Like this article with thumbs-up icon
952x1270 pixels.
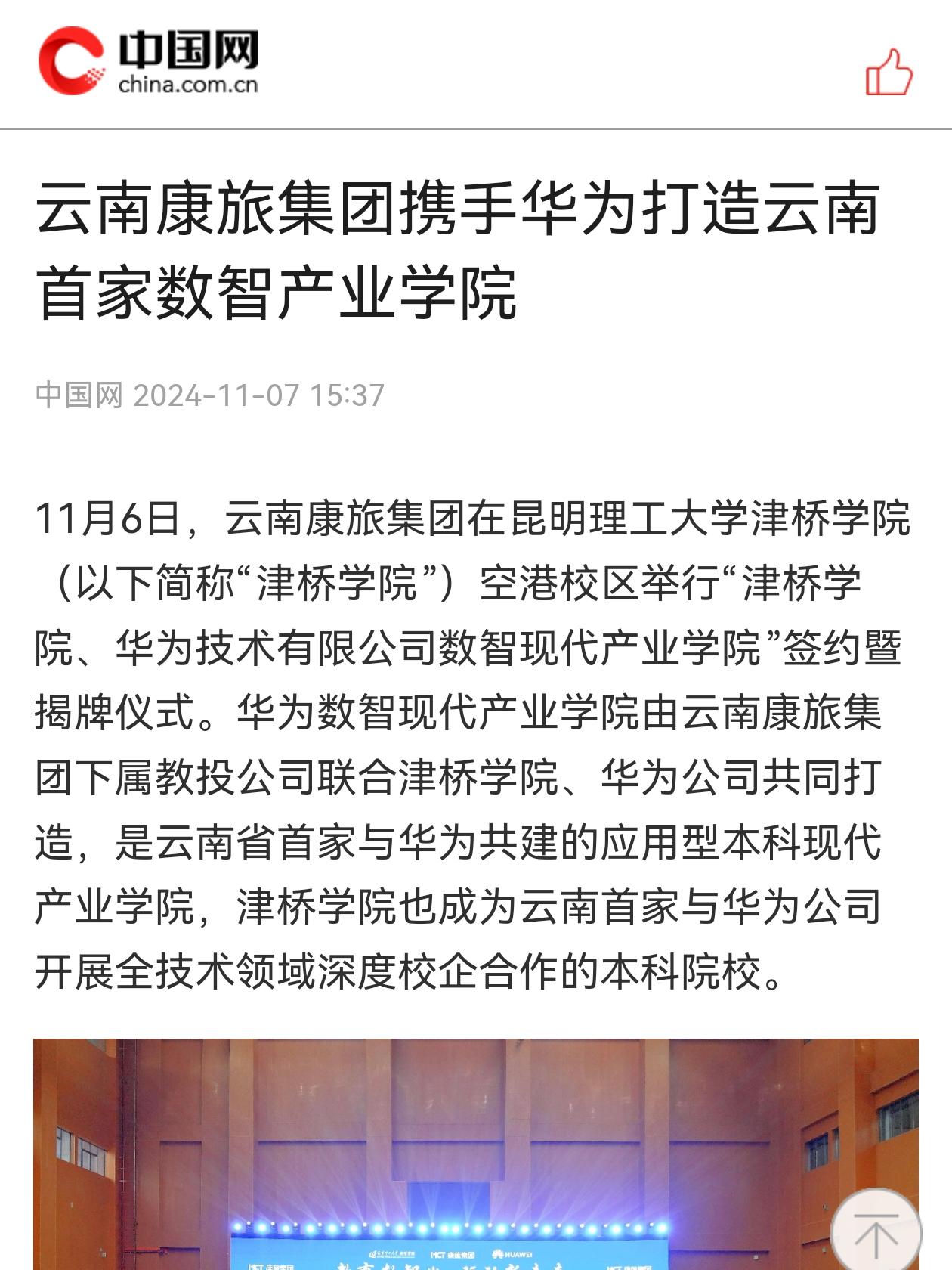(889, 73)
